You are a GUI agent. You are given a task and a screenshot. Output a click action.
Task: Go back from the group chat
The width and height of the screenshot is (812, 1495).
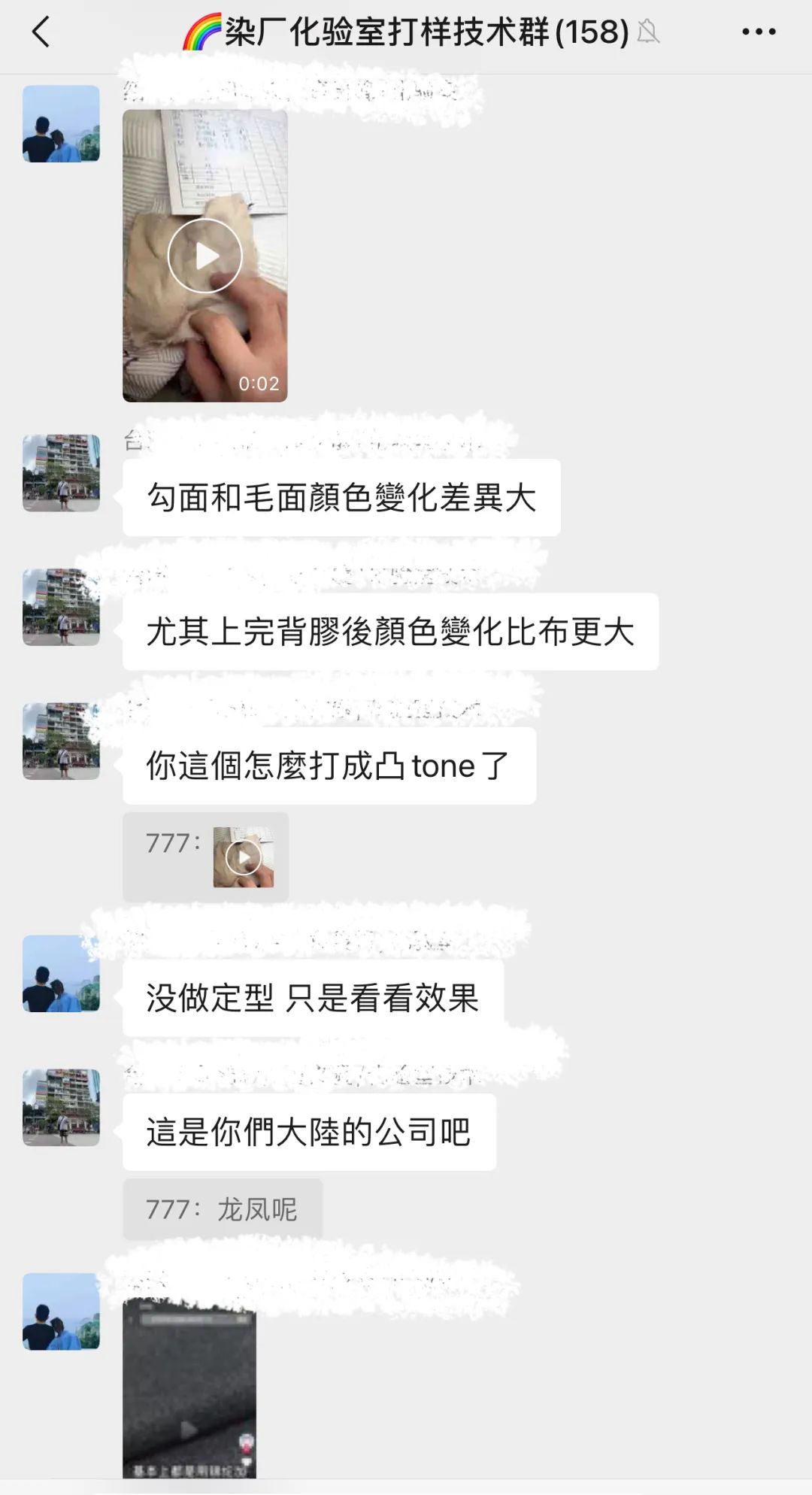41,32
